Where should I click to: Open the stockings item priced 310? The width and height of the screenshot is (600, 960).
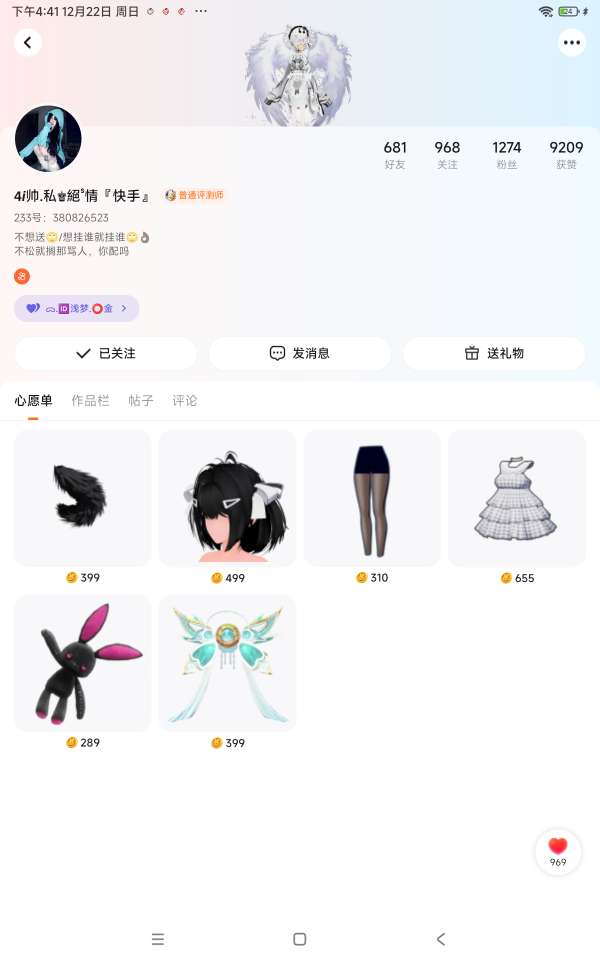(372, 498)
